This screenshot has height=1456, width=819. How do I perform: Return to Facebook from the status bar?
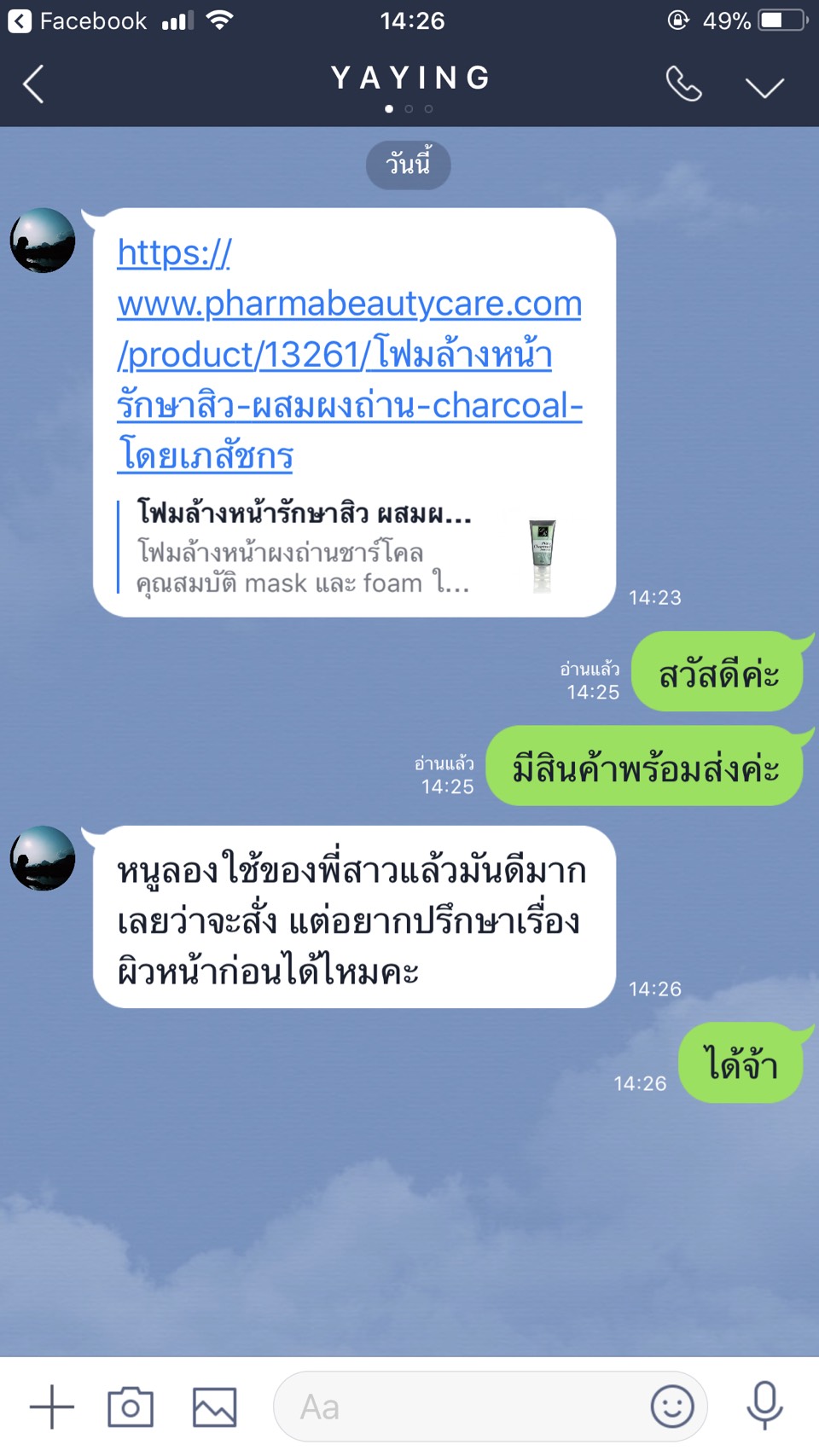78,20
